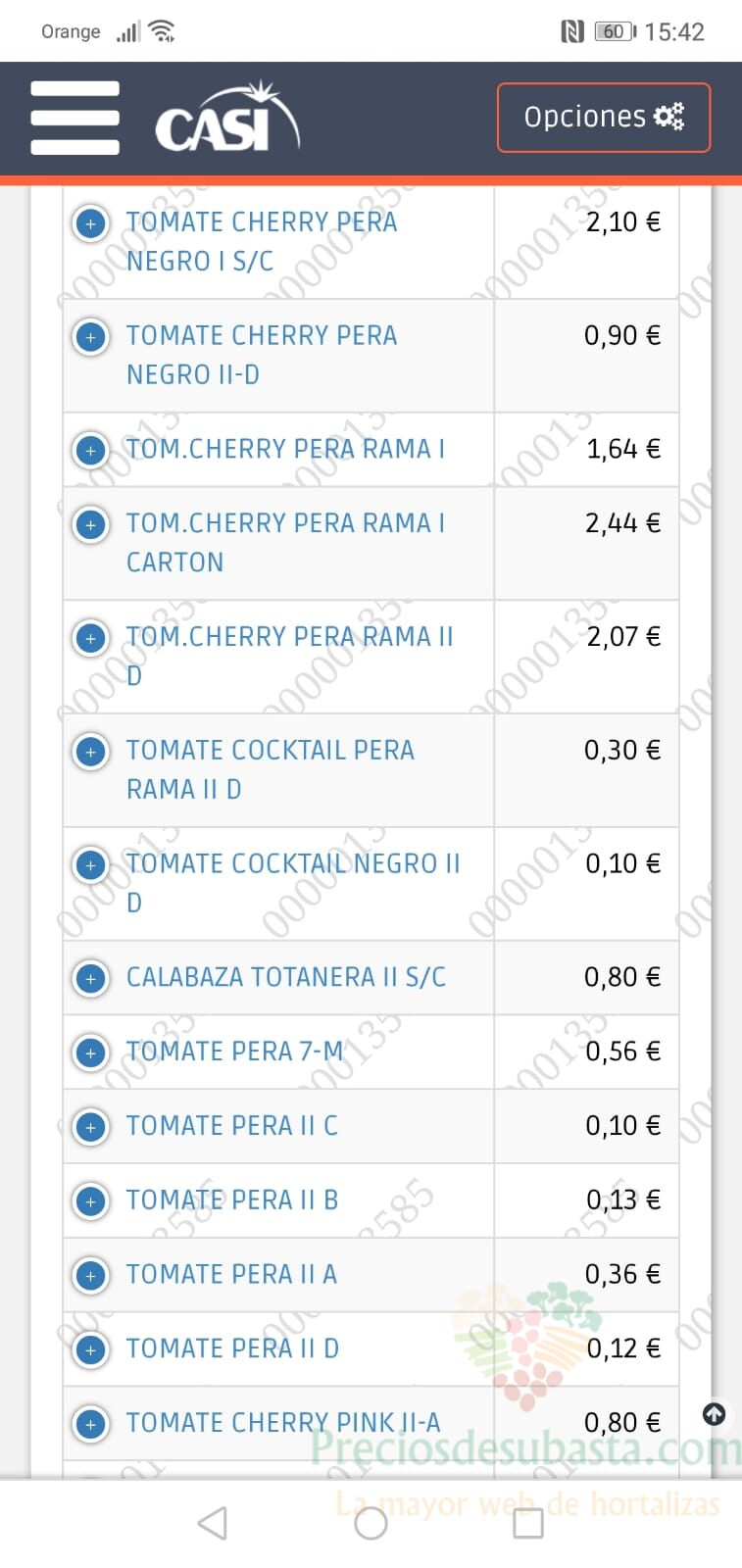Open the hamburger drawer menu
This screenshot has height=1568, width=742.
tap(74, 118)
